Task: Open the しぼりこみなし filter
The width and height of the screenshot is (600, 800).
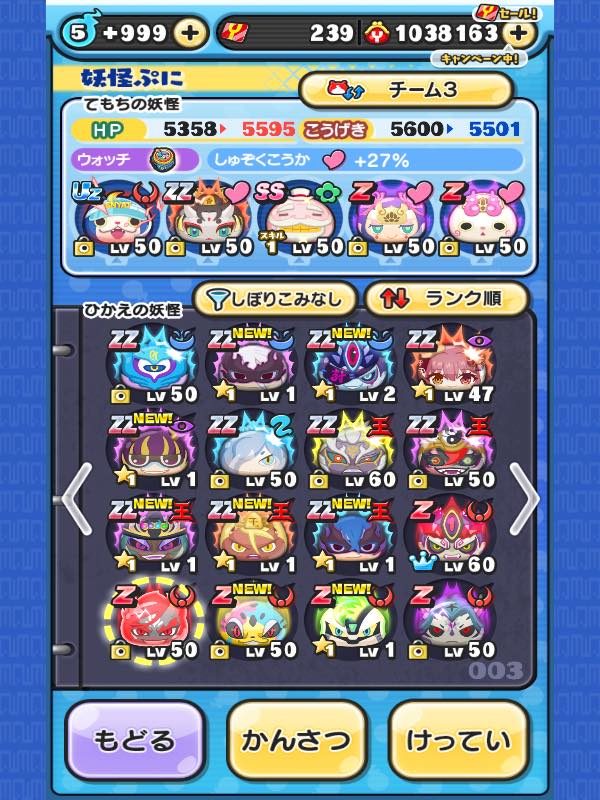Action: pyautogui.click(x=273, y=297)
